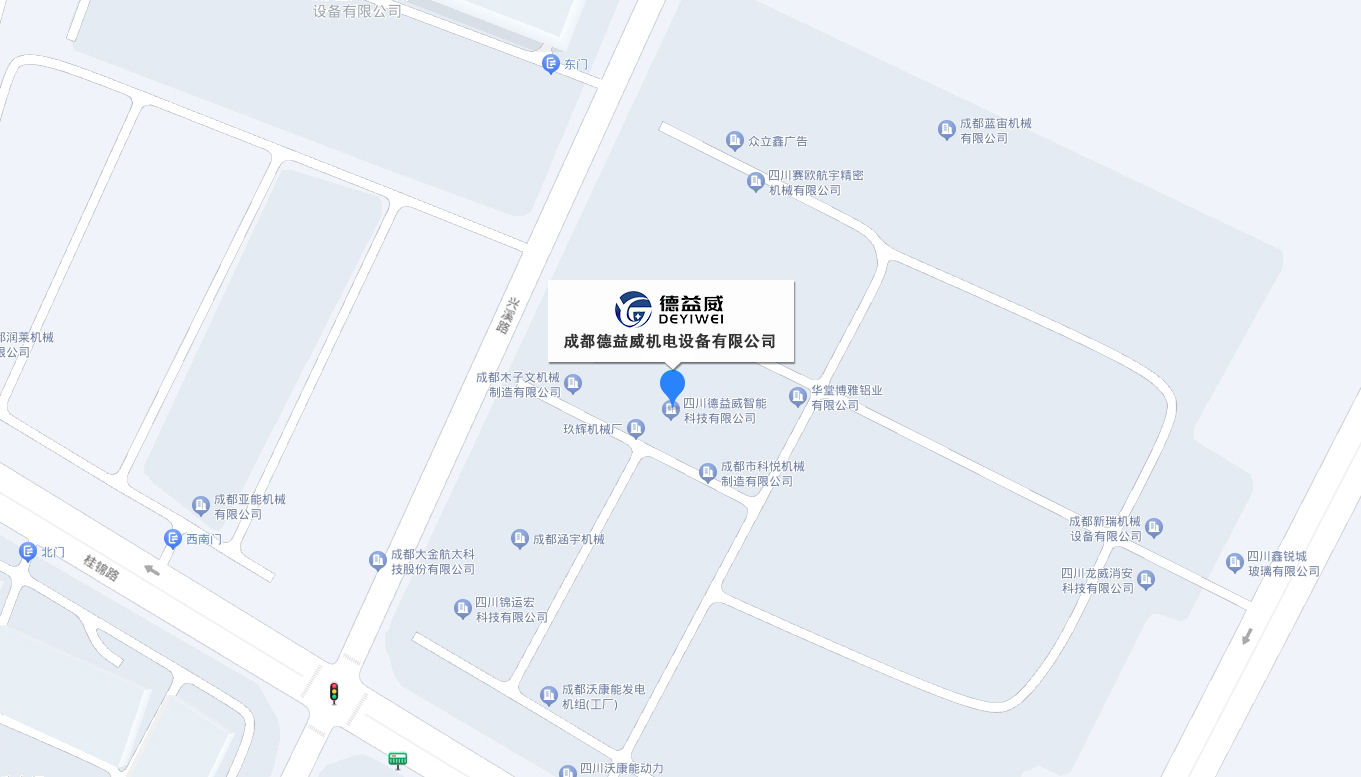Open the 东门 gate marker
The height and width of the screenshot is (777, 1361).
click(x=551, y=64)
